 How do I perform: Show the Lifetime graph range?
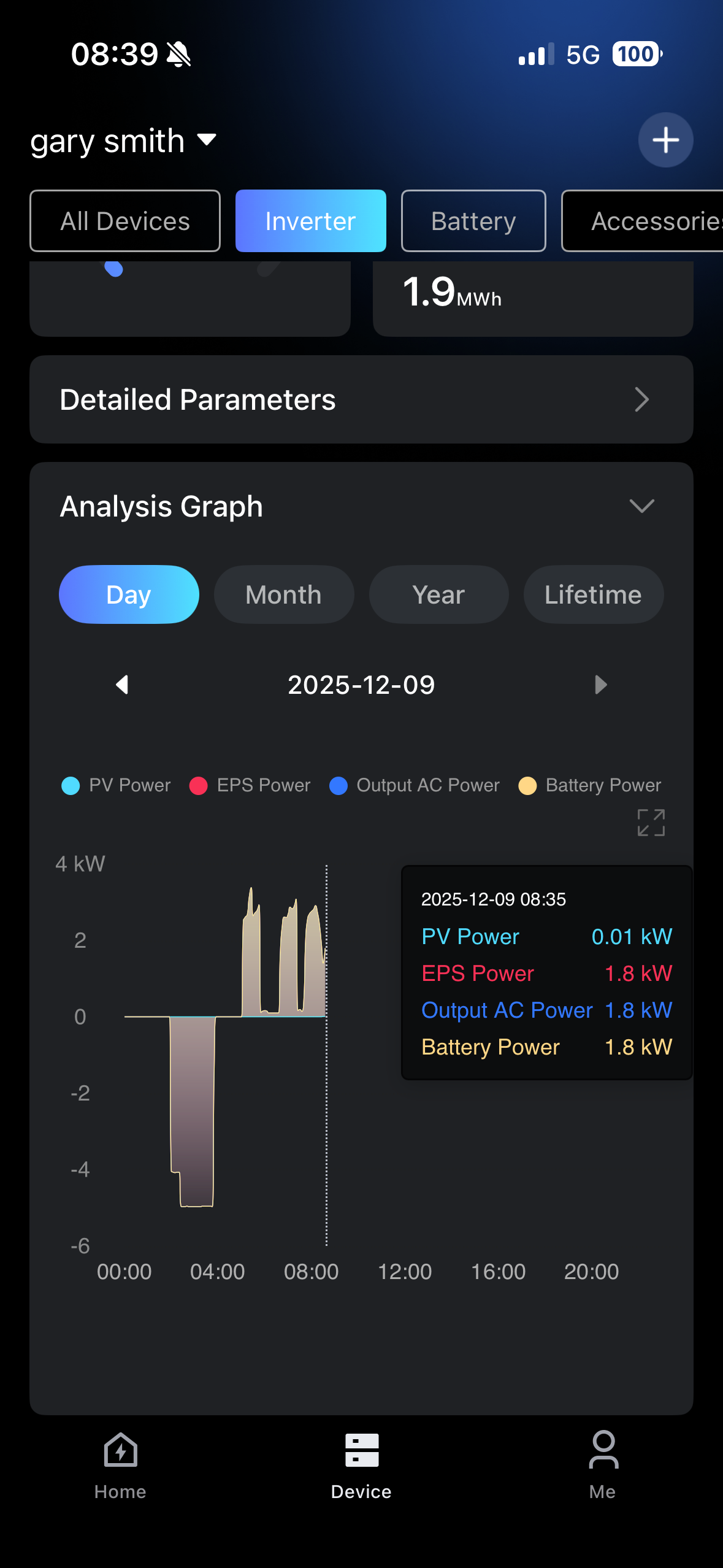593,594
